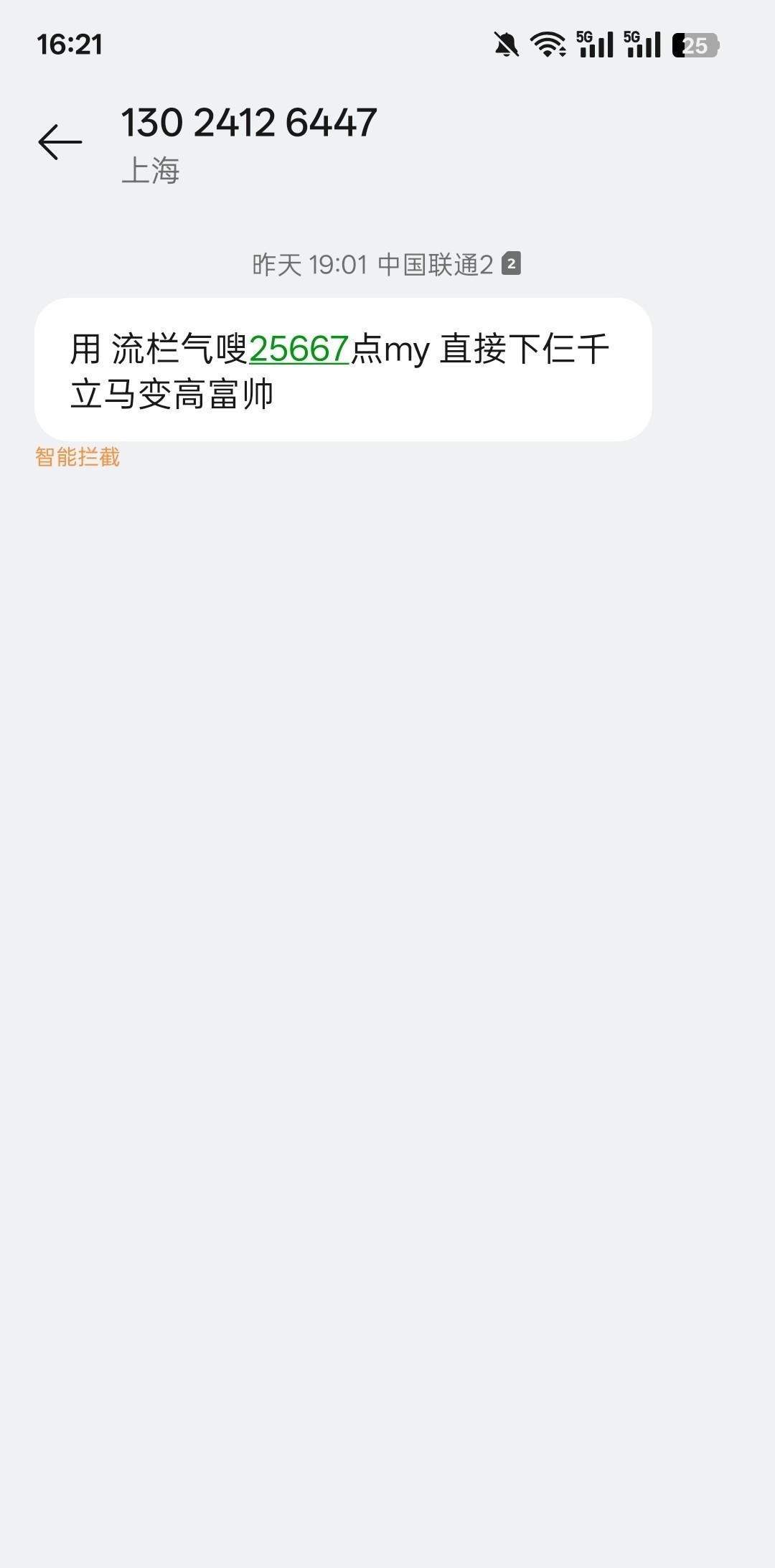Tap the underlined 25667 link in message
Viewport: 775px width, 1568px height.
pos(299,349)
